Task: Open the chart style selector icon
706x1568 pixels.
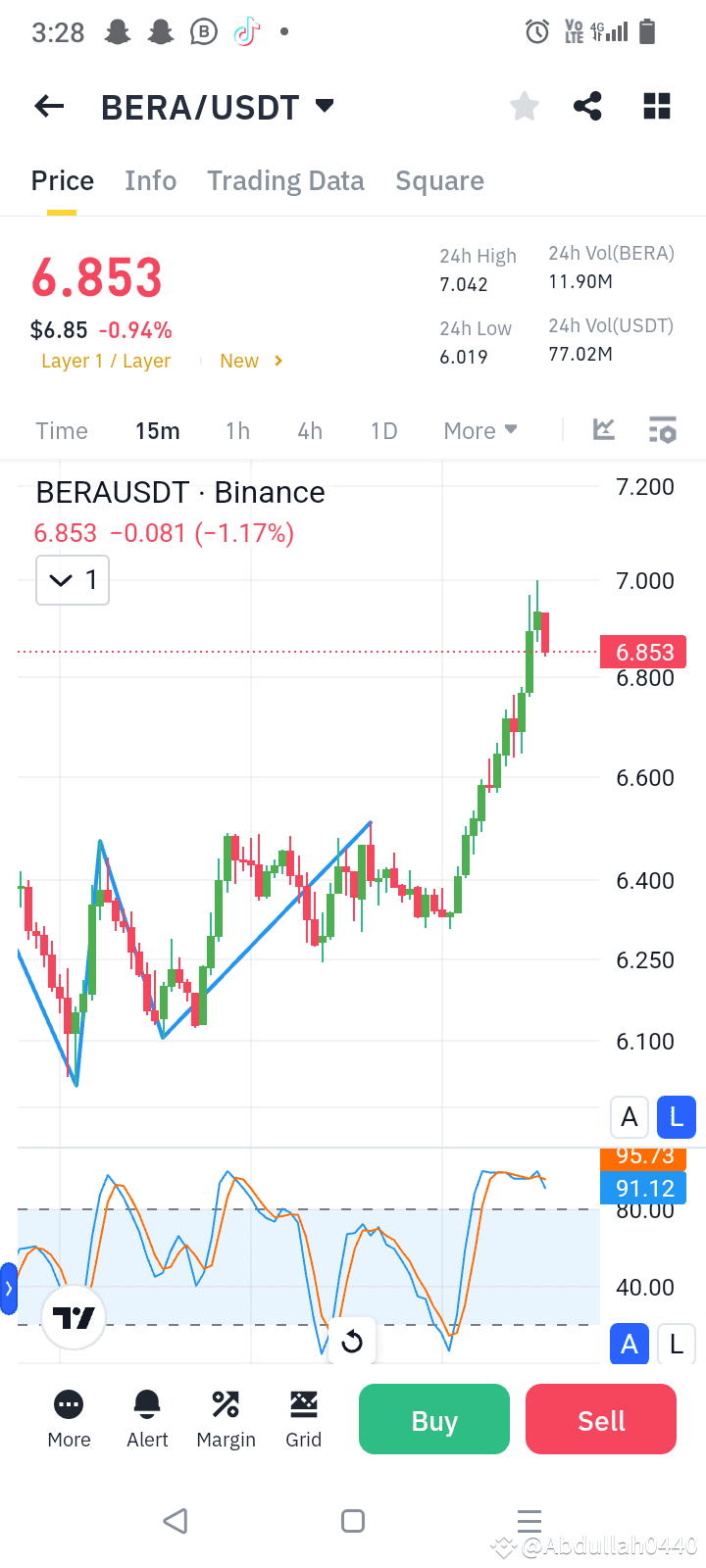Action: point(604,429)
